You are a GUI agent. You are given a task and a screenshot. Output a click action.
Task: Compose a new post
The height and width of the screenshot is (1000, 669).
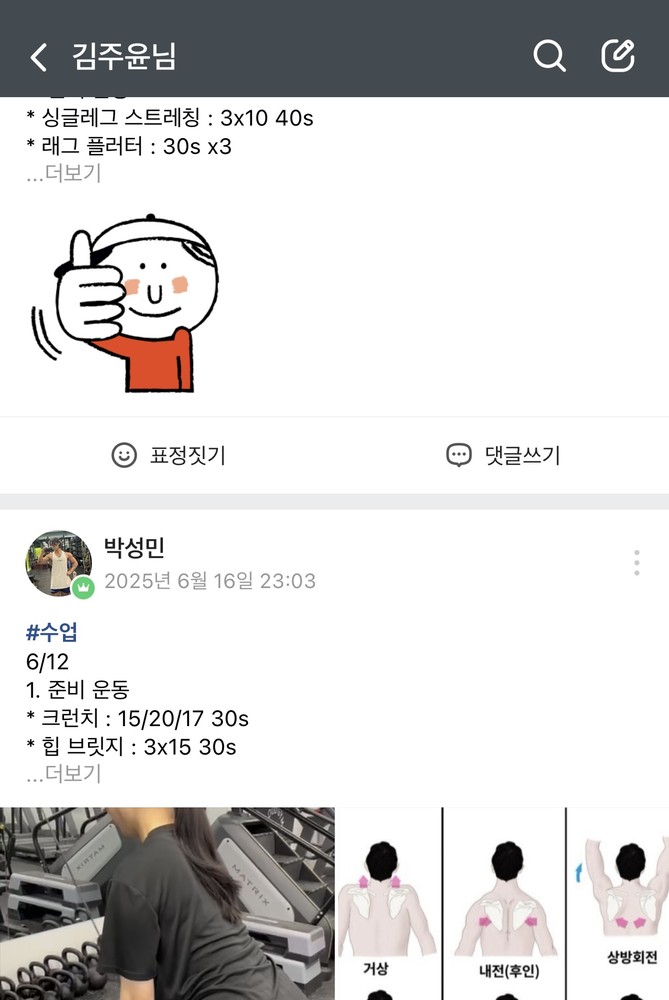click(618, 56)
